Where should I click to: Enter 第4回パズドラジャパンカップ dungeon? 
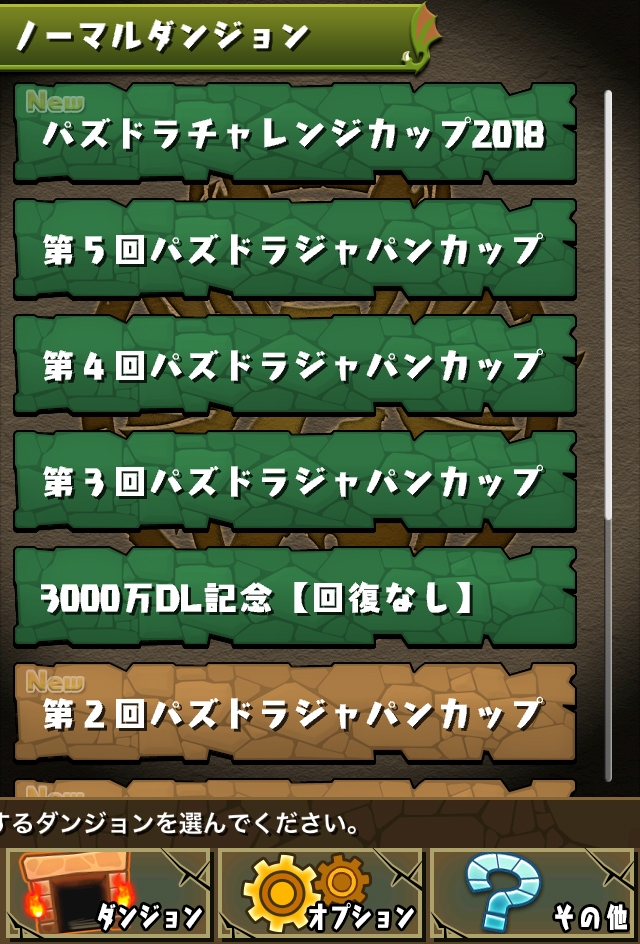[x=295, y=365]
